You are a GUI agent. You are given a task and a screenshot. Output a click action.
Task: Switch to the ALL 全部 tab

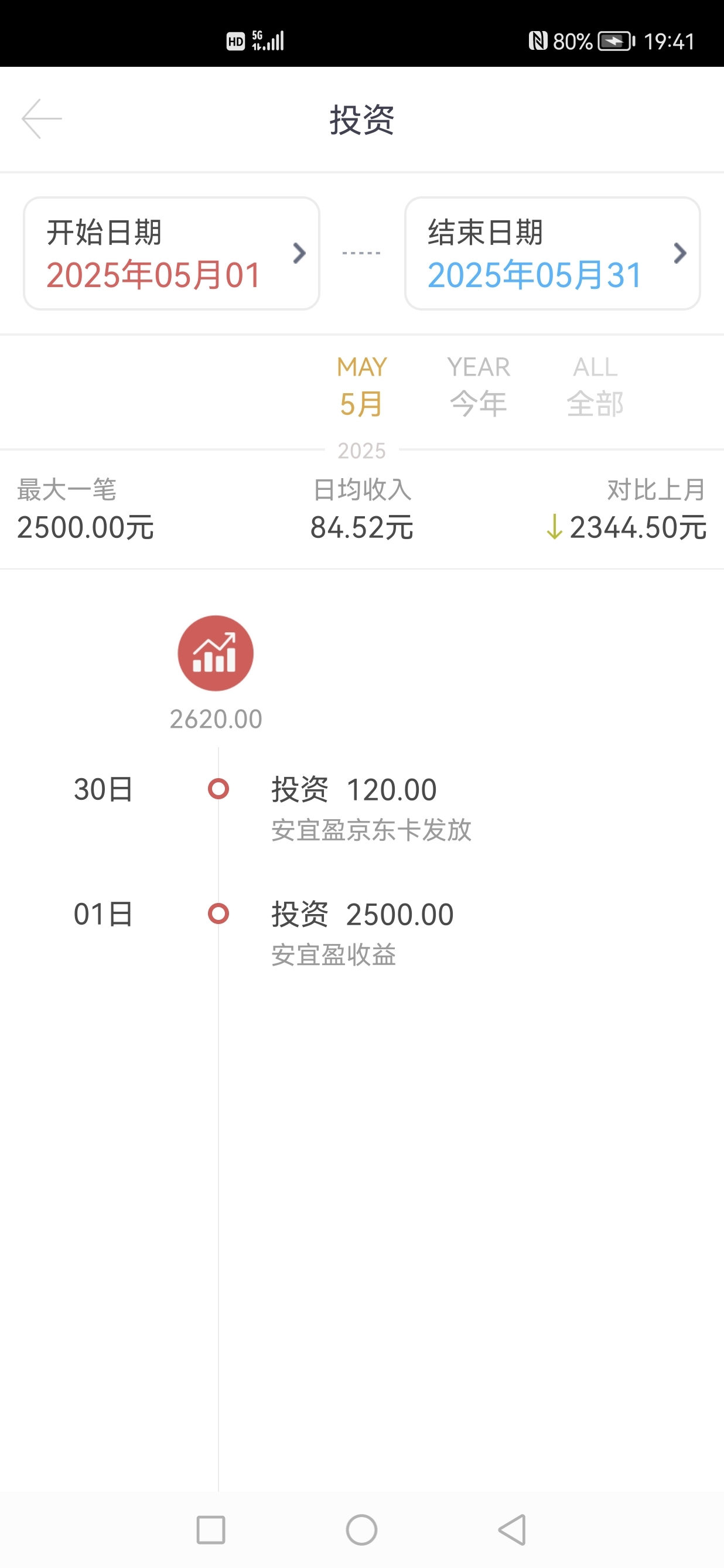[x=595, y=386]
